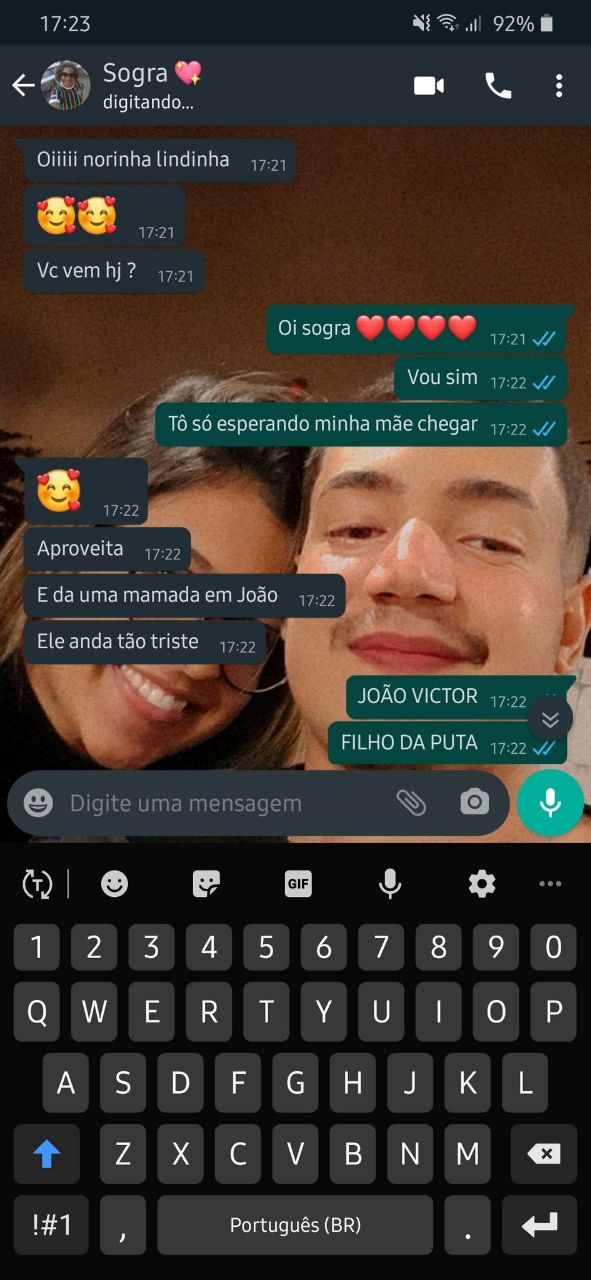Open the attachment paperclip menu
The width and height of the screenshot is (591, 1280).
[x=411, y=802]
